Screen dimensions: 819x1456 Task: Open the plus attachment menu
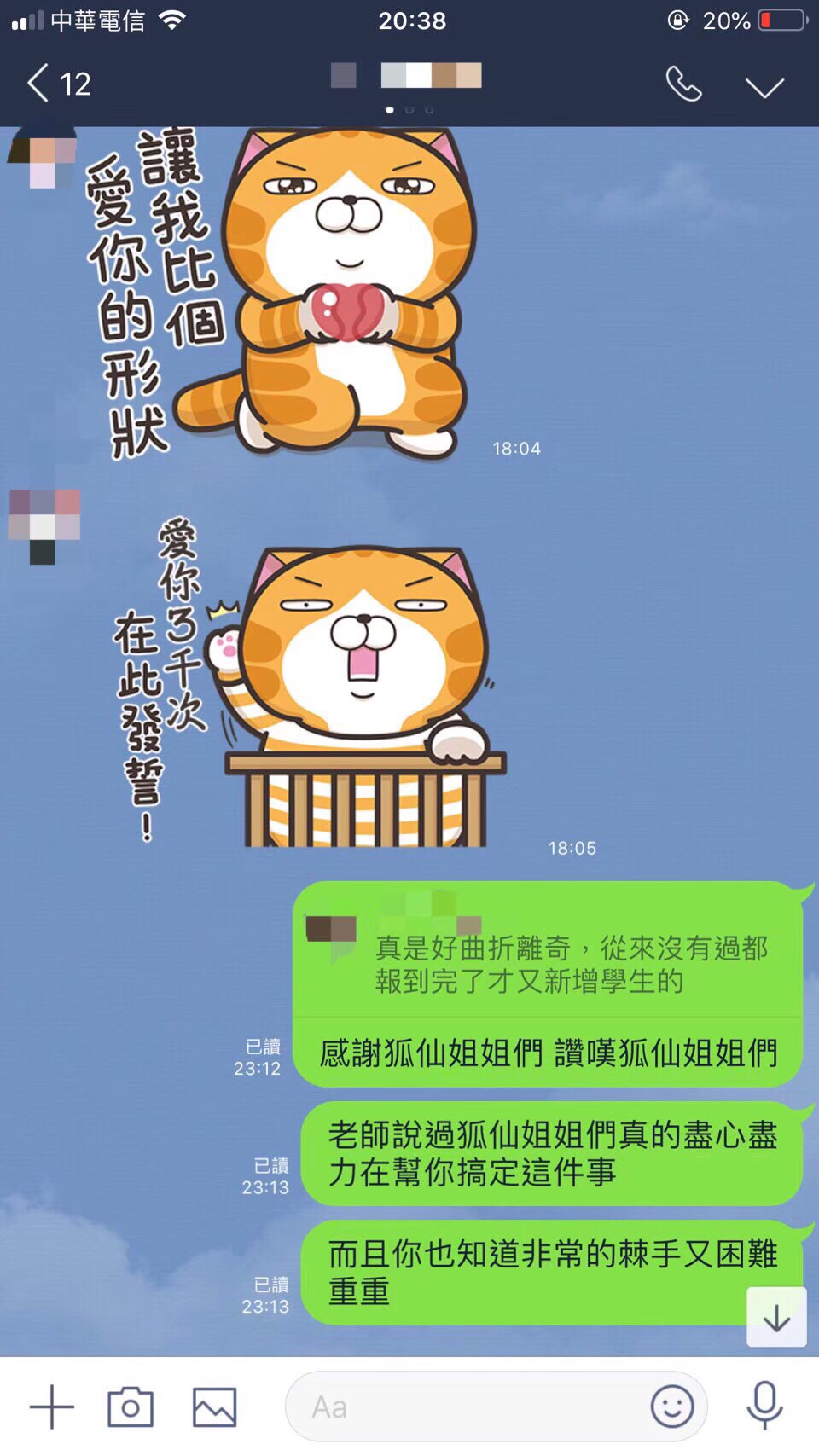[x=52, y=1407]
